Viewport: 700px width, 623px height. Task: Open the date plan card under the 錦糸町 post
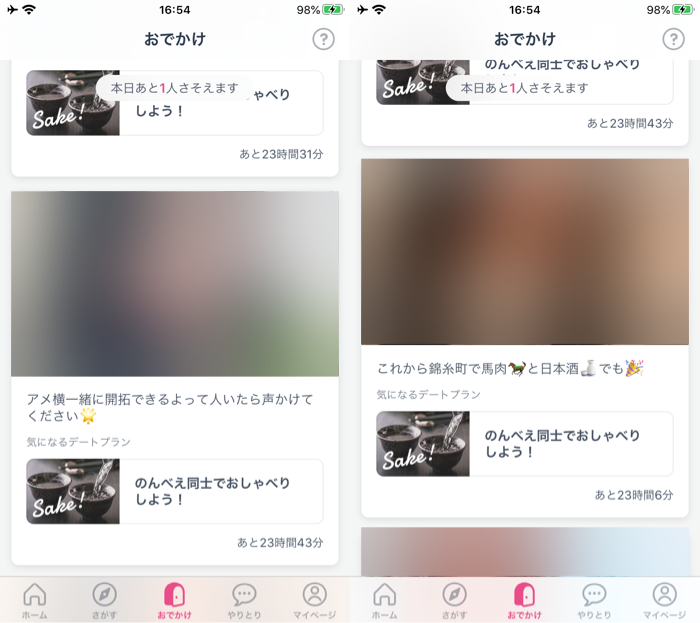pos(525,444)
